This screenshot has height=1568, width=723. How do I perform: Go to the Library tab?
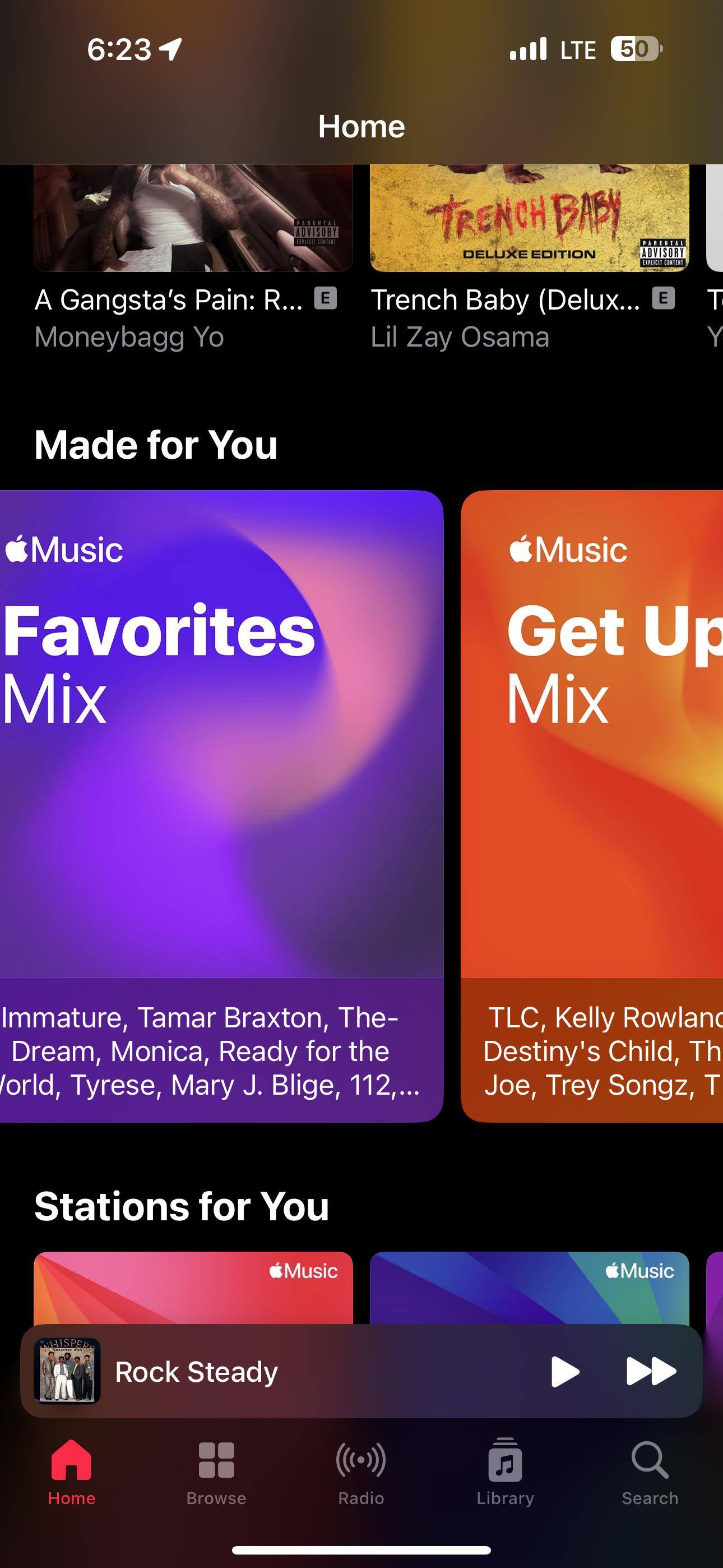(x=505, y=1473)
